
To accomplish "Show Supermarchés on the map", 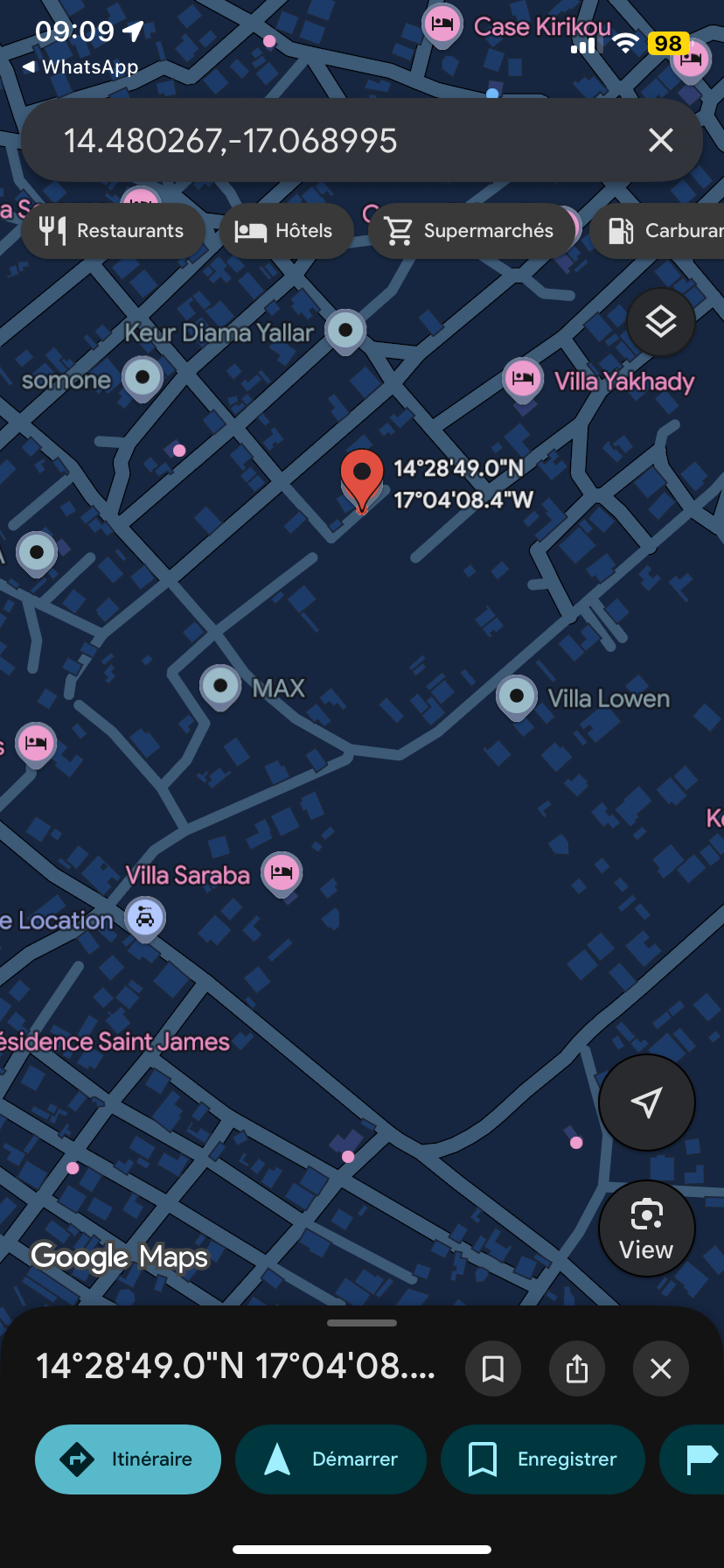I will click(x=471, y=231).
